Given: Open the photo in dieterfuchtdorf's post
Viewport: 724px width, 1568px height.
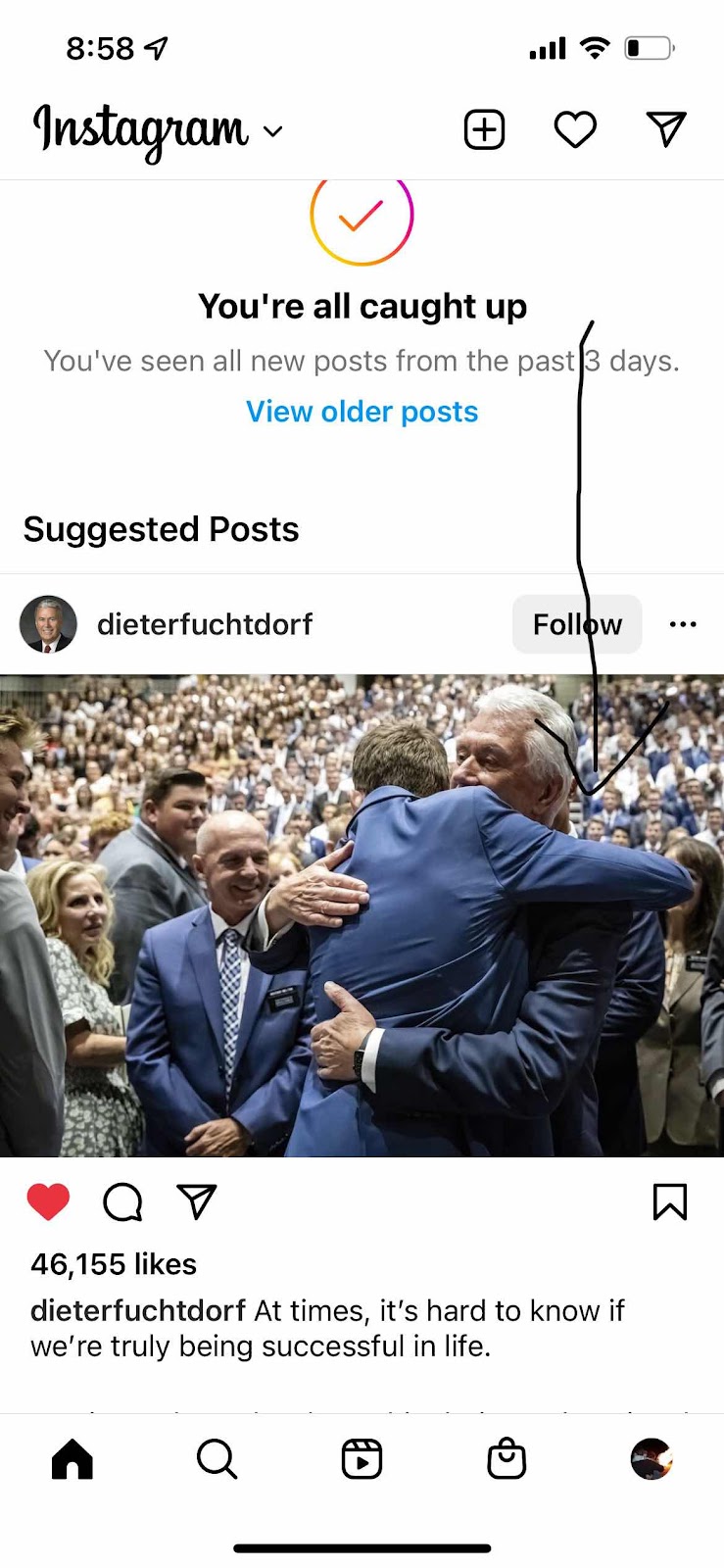Looking at the screenshot, I should tap(362, 915).
